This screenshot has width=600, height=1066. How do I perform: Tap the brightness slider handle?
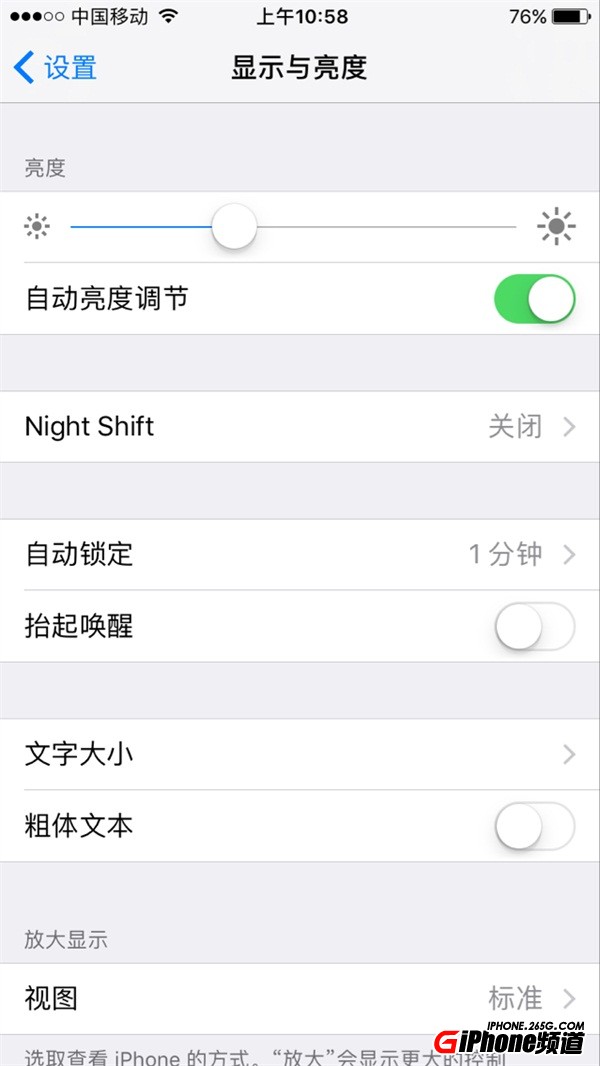coord(234,227)
